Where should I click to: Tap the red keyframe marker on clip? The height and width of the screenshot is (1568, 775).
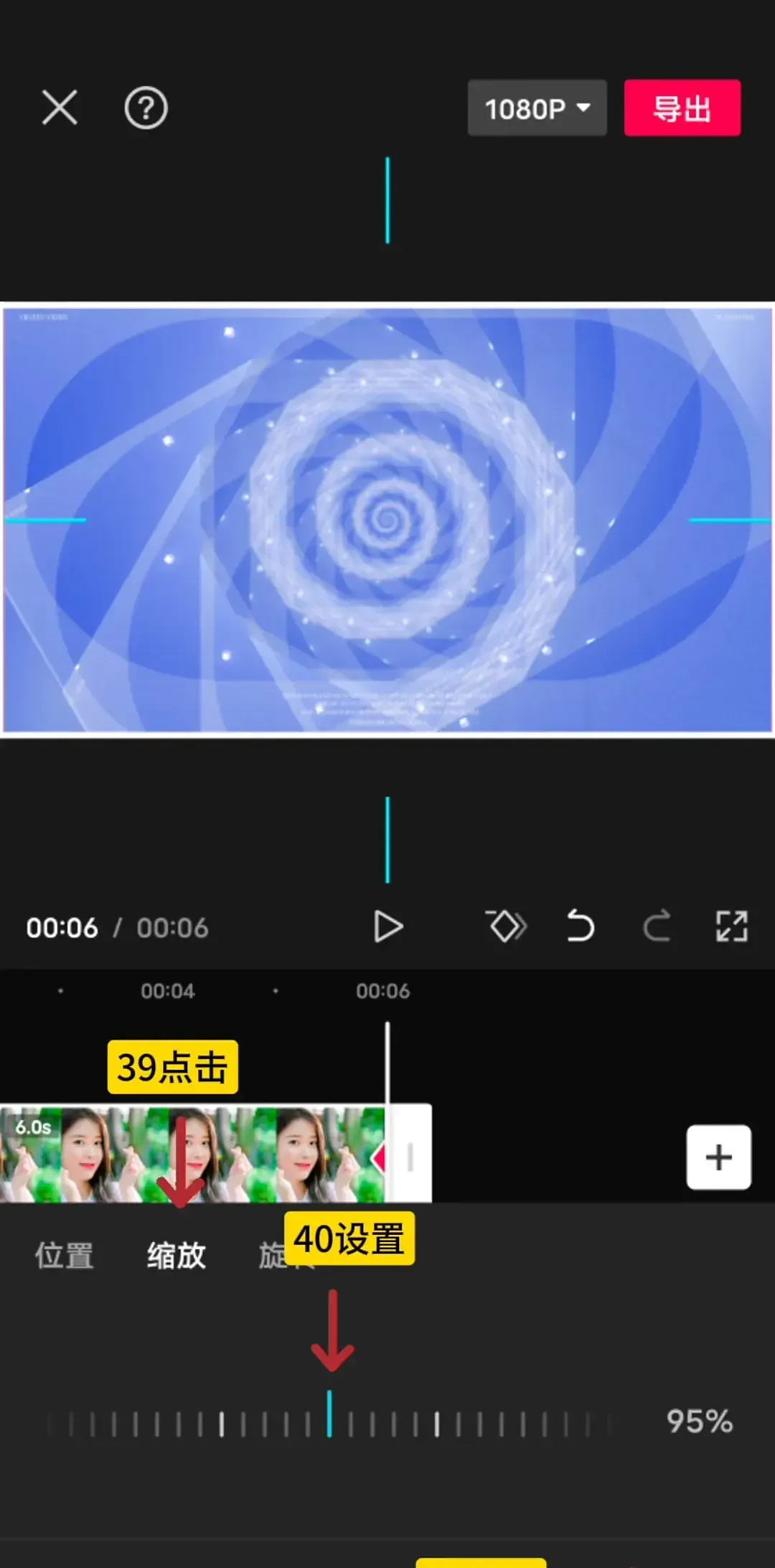tap(378, 1157)
